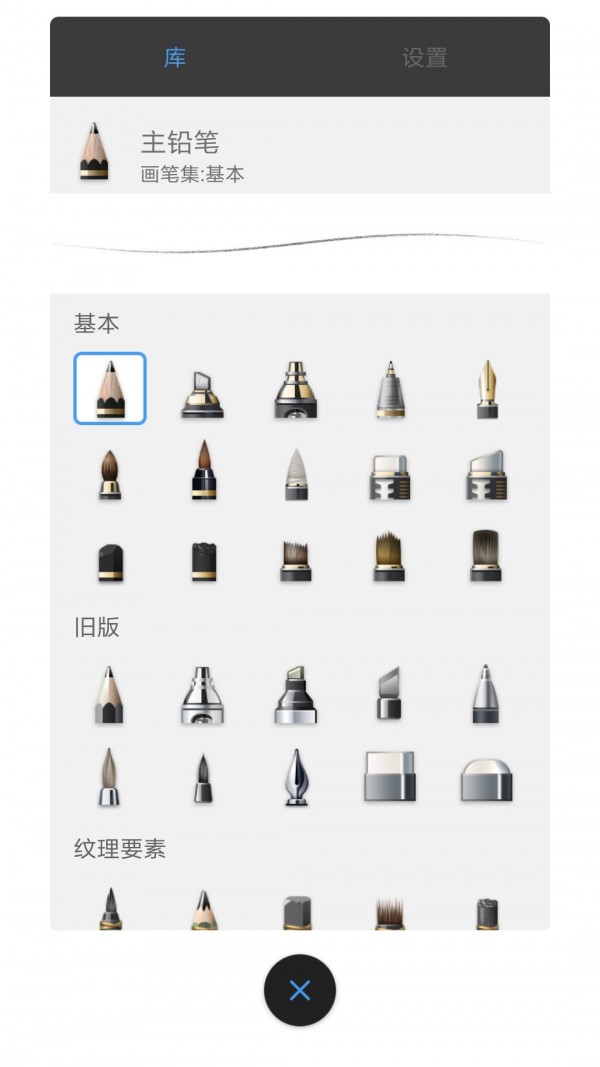Close the brush library panel
The image size is (600, 1067).
pyautogui.click(x=299, y=990)
